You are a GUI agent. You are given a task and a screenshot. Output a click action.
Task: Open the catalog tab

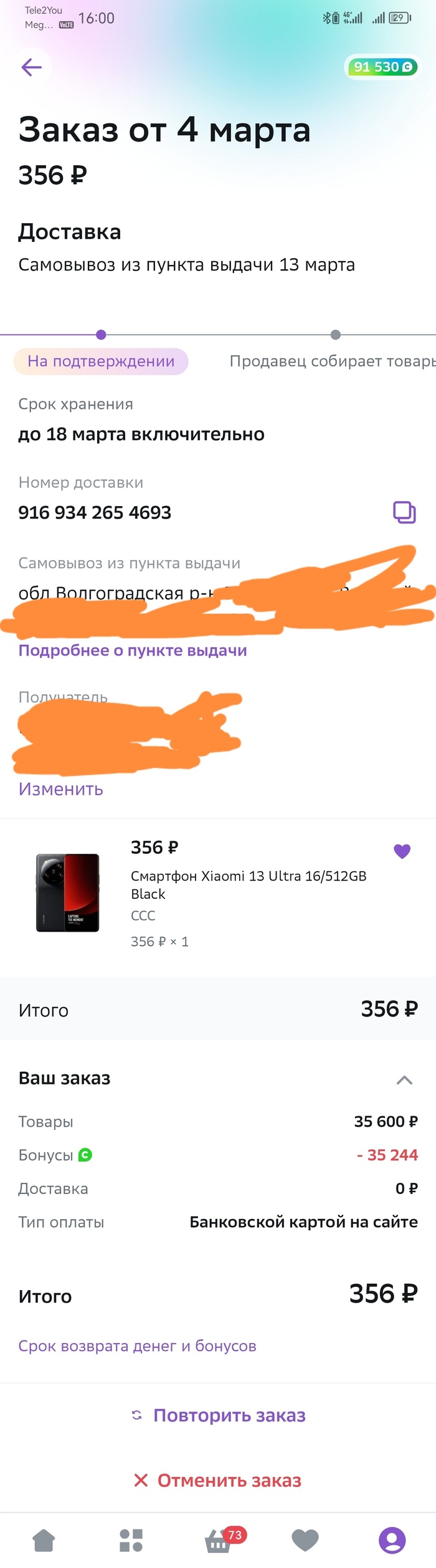click(x=131, y=1541)
